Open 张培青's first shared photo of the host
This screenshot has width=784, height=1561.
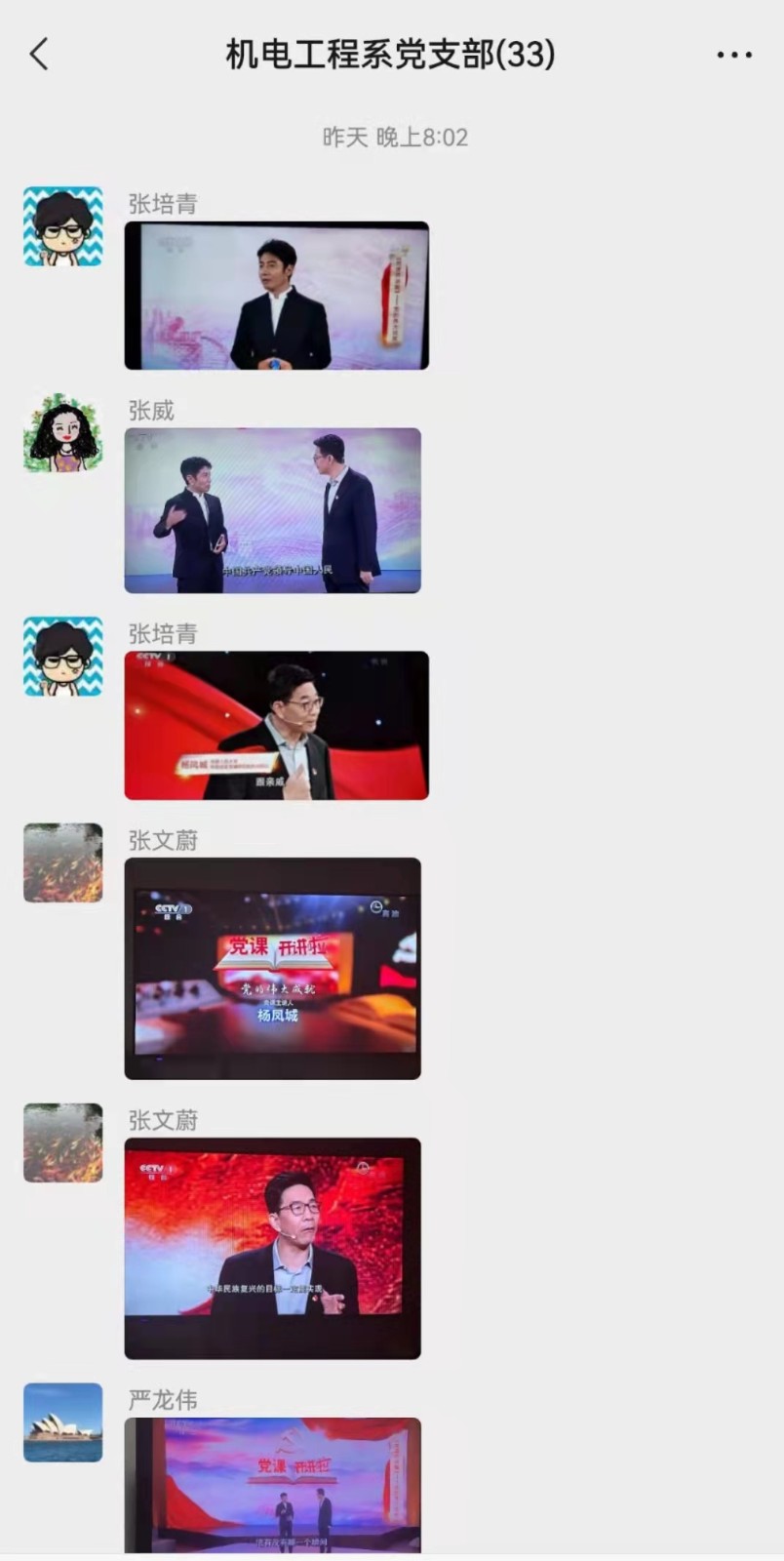(x=276, y=296)
